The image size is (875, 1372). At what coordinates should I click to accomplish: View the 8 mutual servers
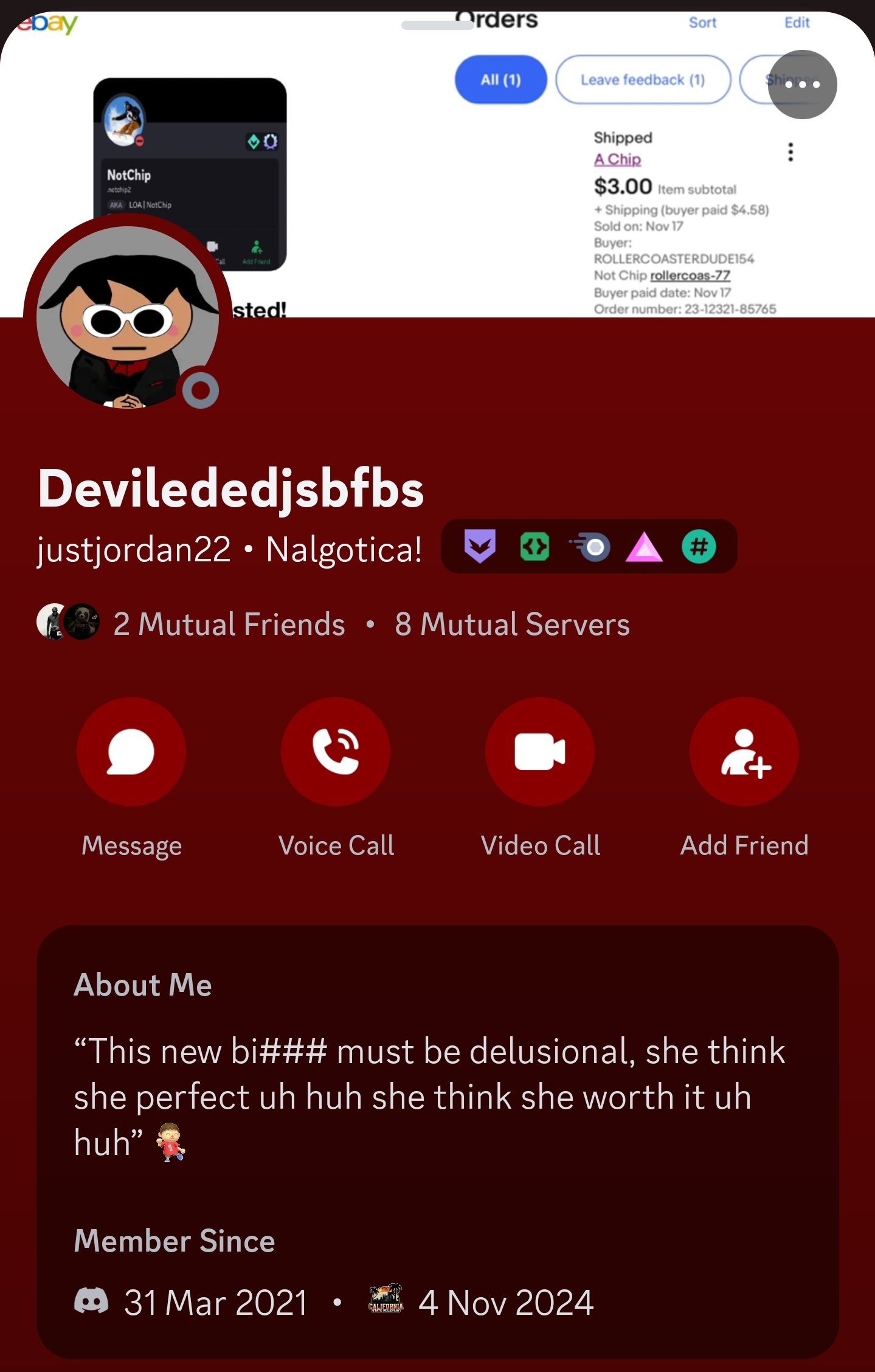pyautogui.click(x=512, y=624)
